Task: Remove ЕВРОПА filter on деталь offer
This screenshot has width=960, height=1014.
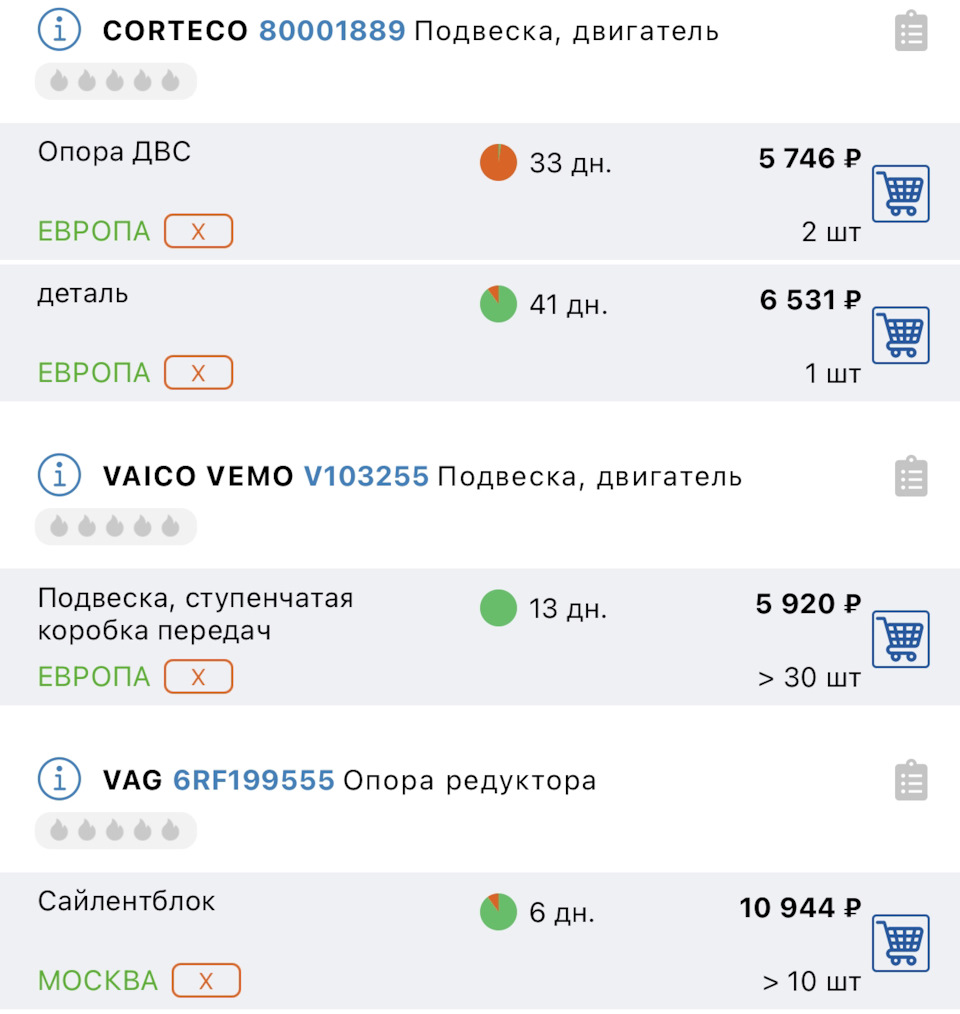Action: coord(198,372)
